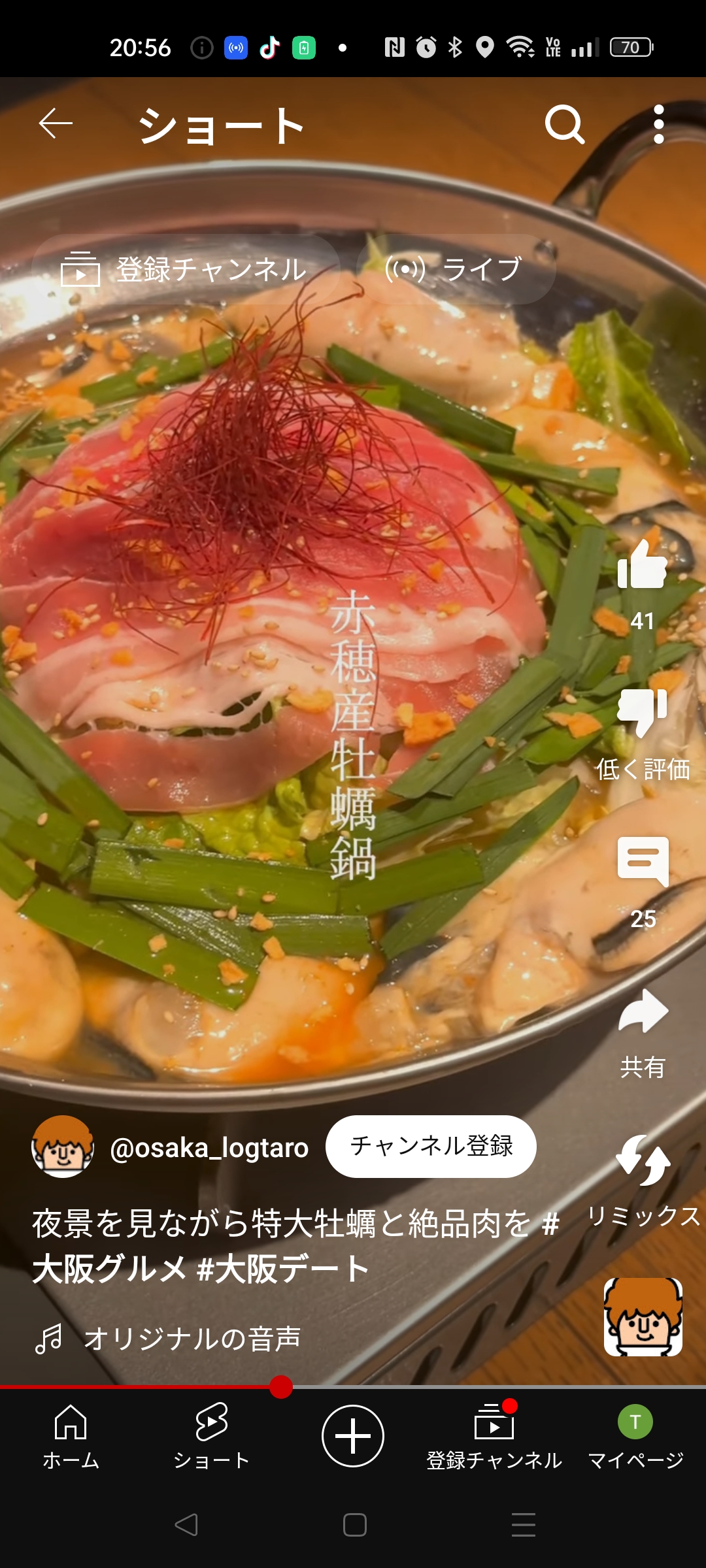
Task: Tap the system back button
Action: (186, 1525)
